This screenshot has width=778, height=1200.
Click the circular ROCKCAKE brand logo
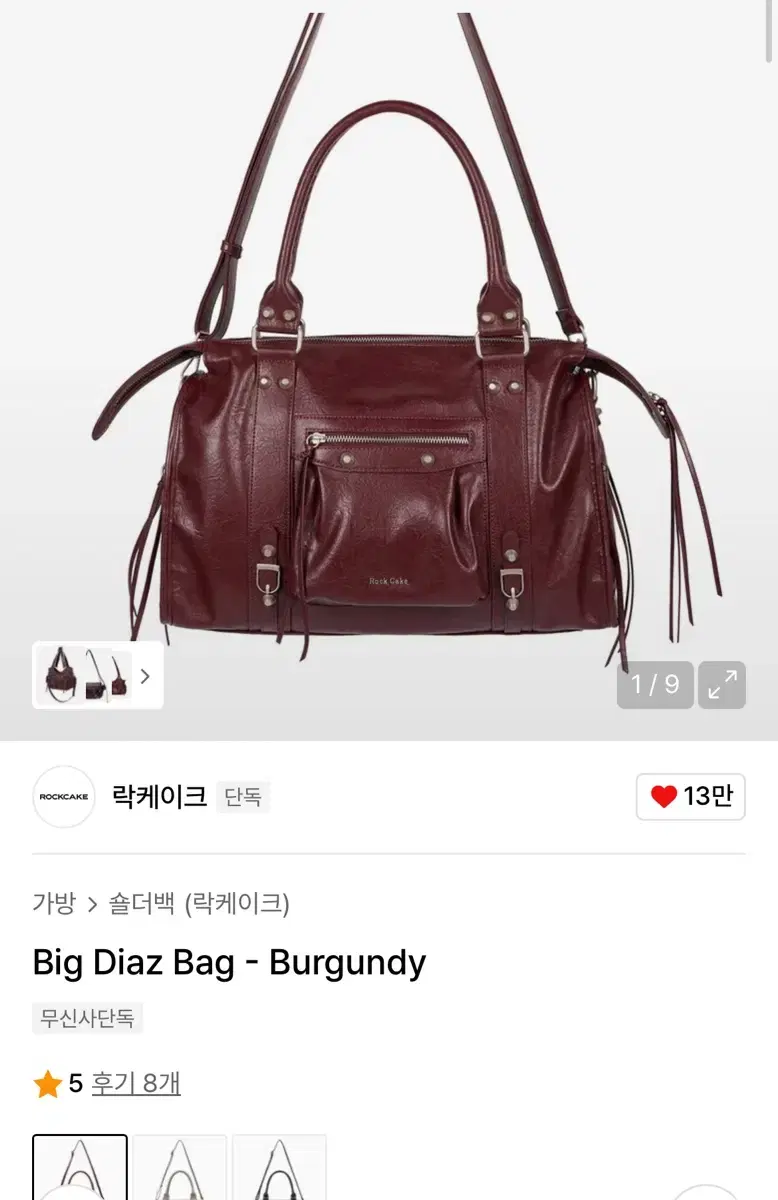coord(63,796)
